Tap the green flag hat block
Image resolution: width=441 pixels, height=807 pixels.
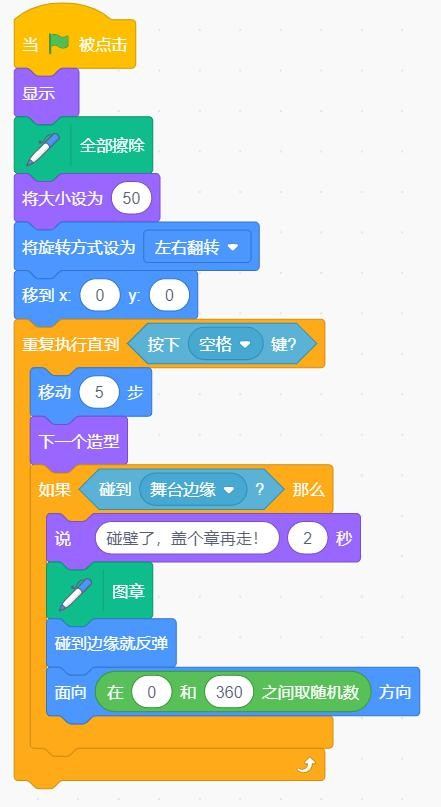tap(75, 44)
